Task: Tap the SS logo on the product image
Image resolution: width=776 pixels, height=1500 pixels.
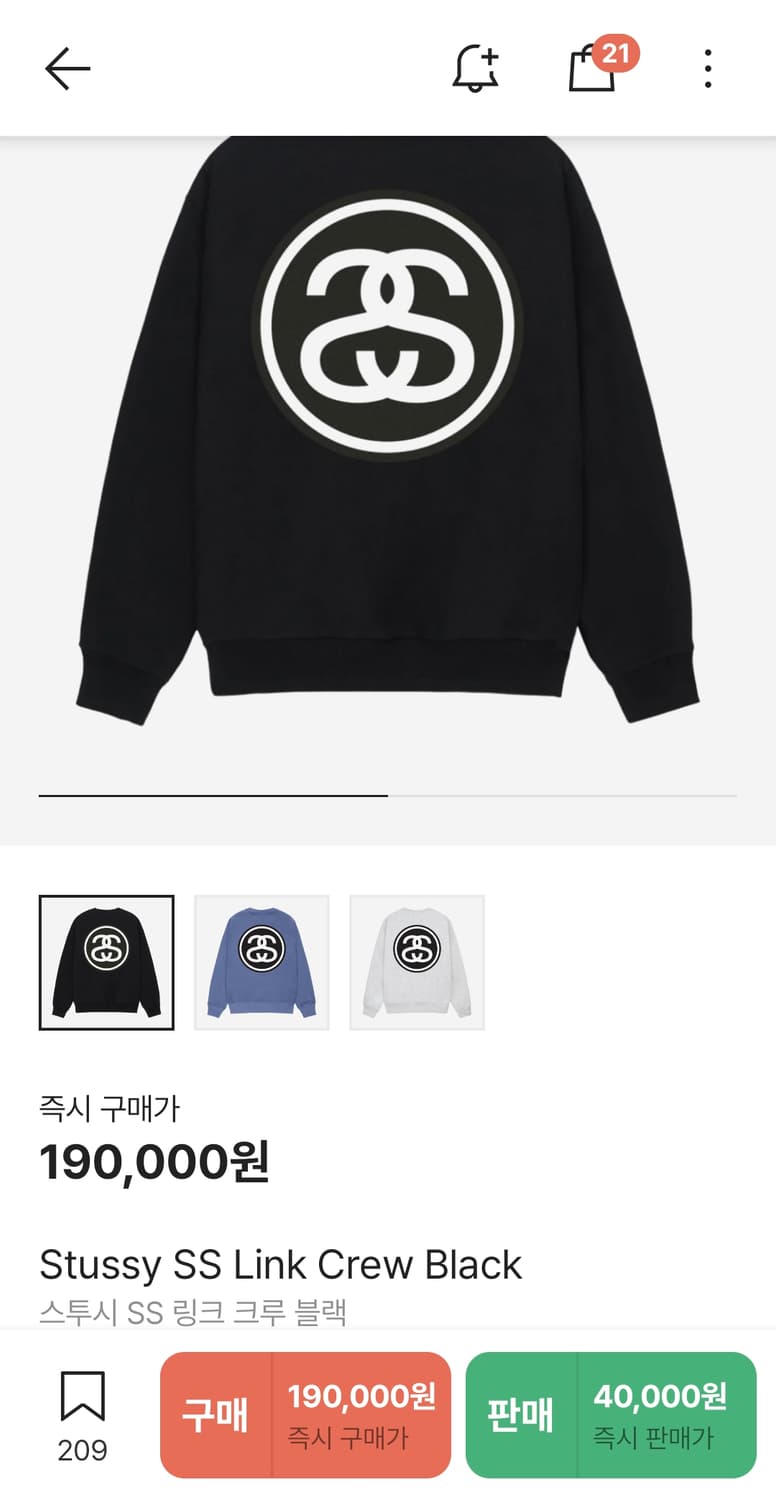Action: tap(388, 315)
